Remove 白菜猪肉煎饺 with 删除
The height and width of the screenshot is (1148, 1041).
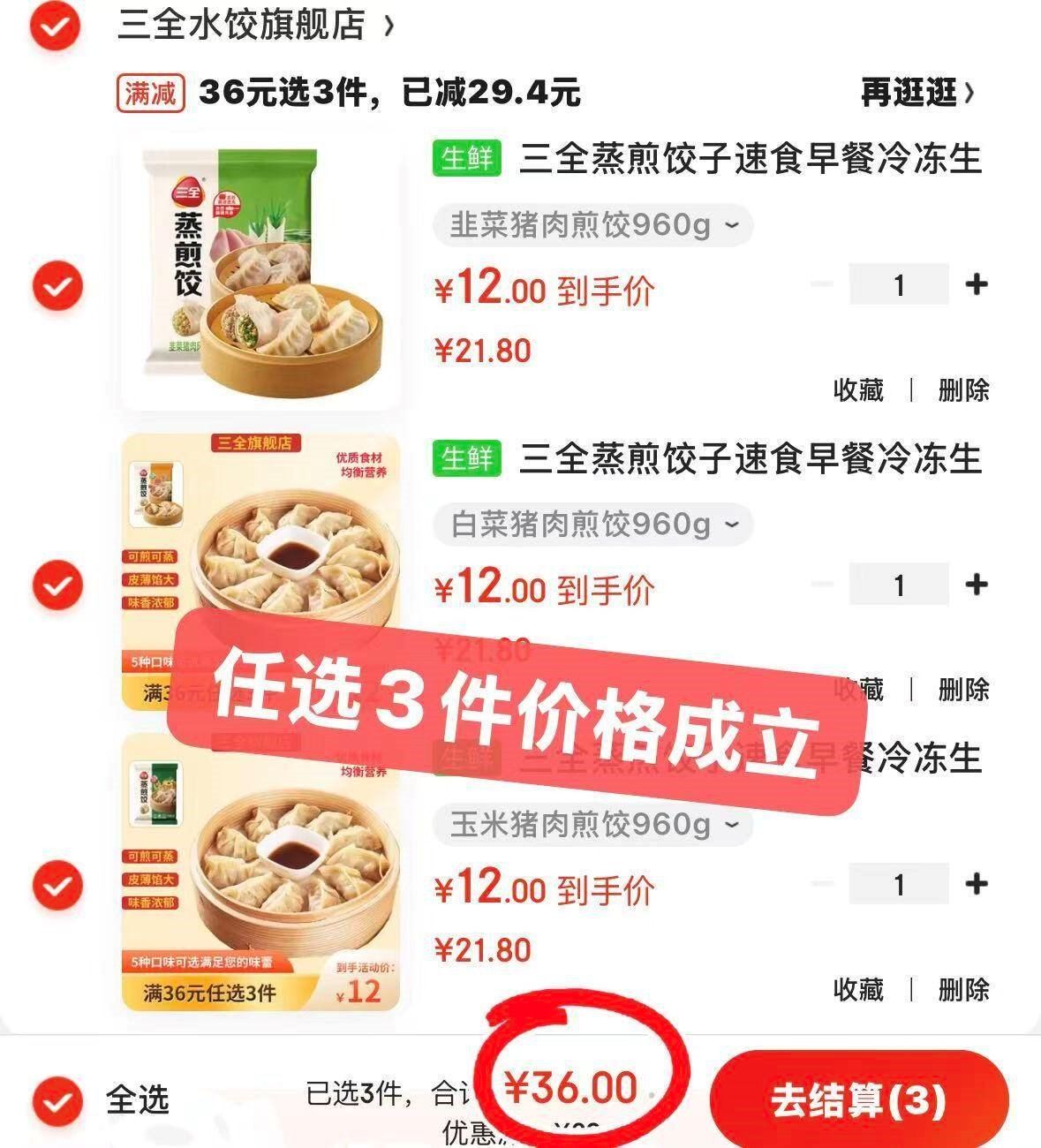click(x=963, y=689)
